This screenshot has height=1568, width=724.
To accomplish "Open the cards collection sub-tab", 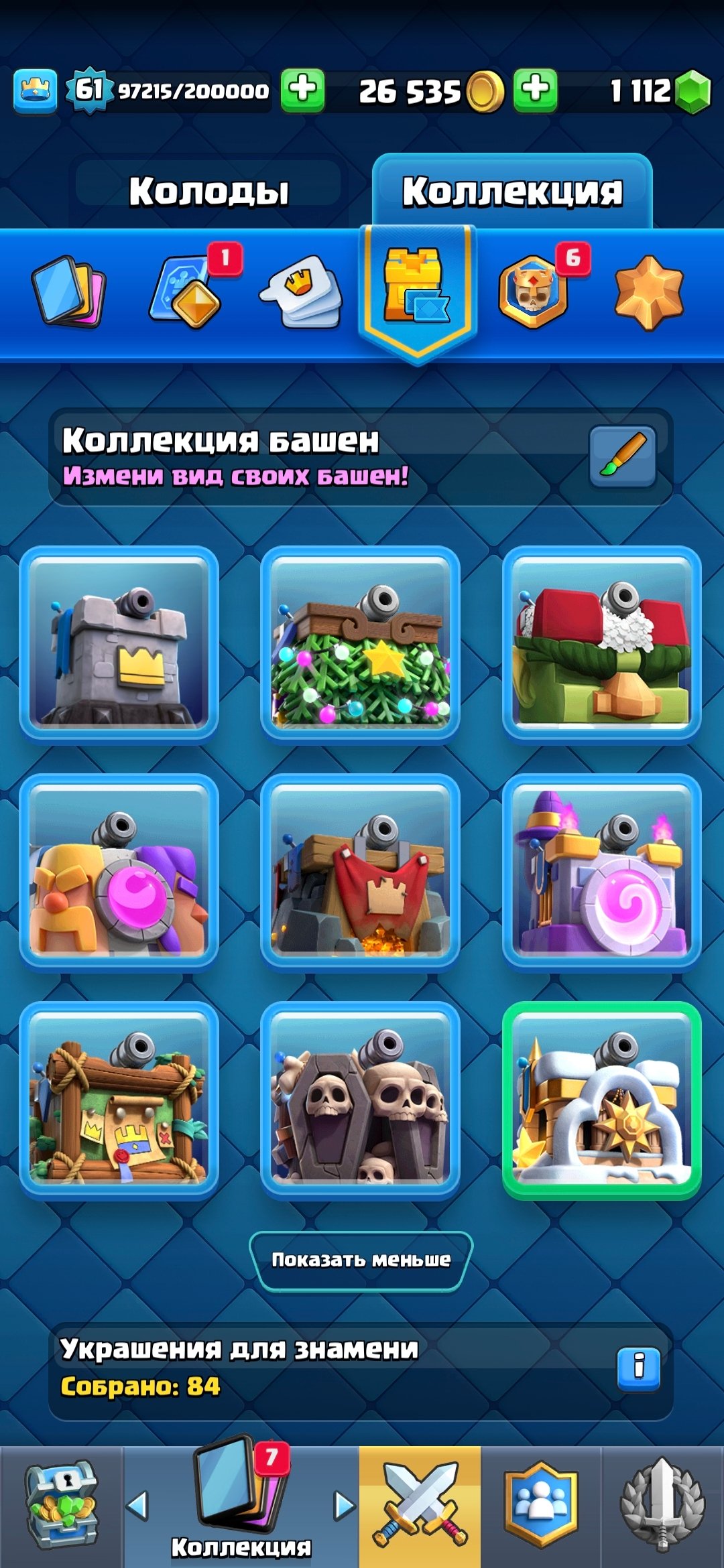I will point(68,291).
